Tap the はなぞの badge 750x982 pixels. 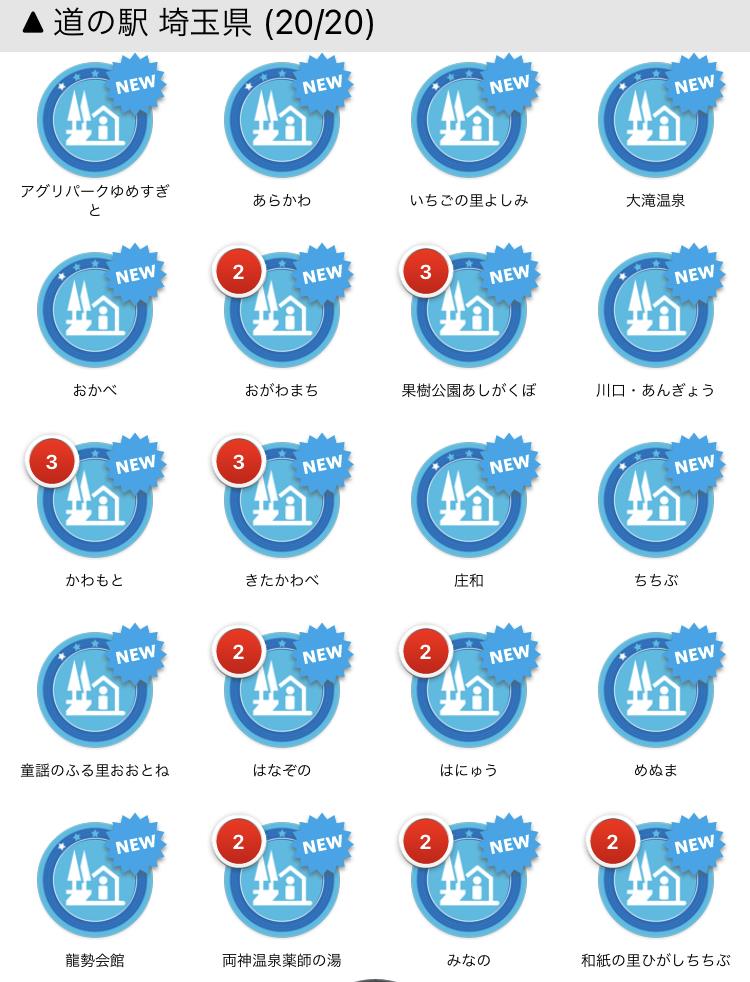[282, 690]
